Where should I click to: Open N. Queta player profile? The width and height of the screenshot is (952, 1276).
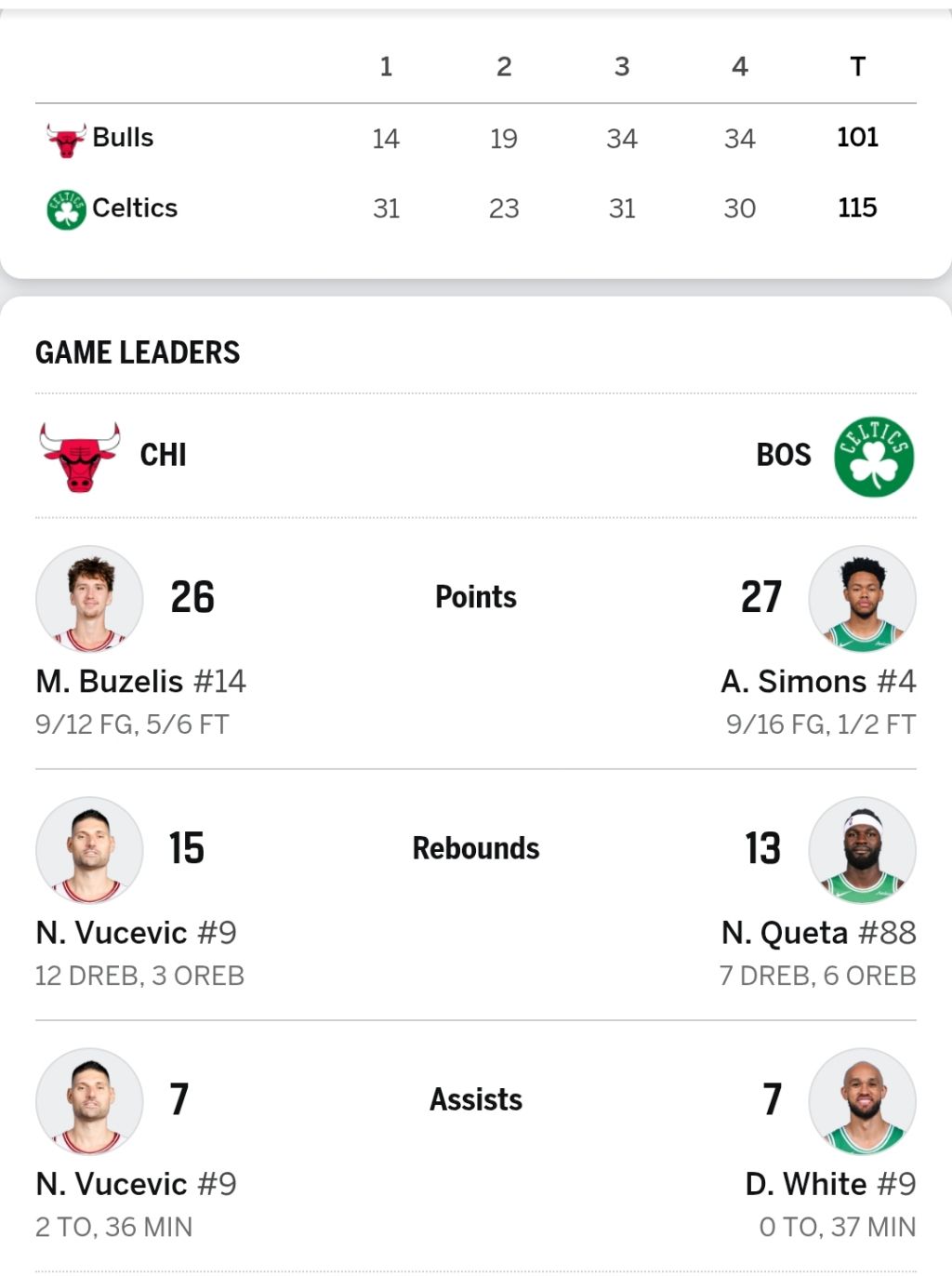pos(818,933)
